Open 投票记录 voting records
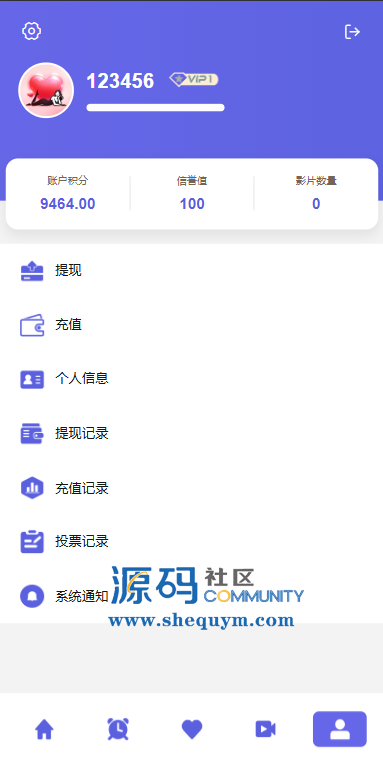Viewport: 383px width, 769px height. 191,542
